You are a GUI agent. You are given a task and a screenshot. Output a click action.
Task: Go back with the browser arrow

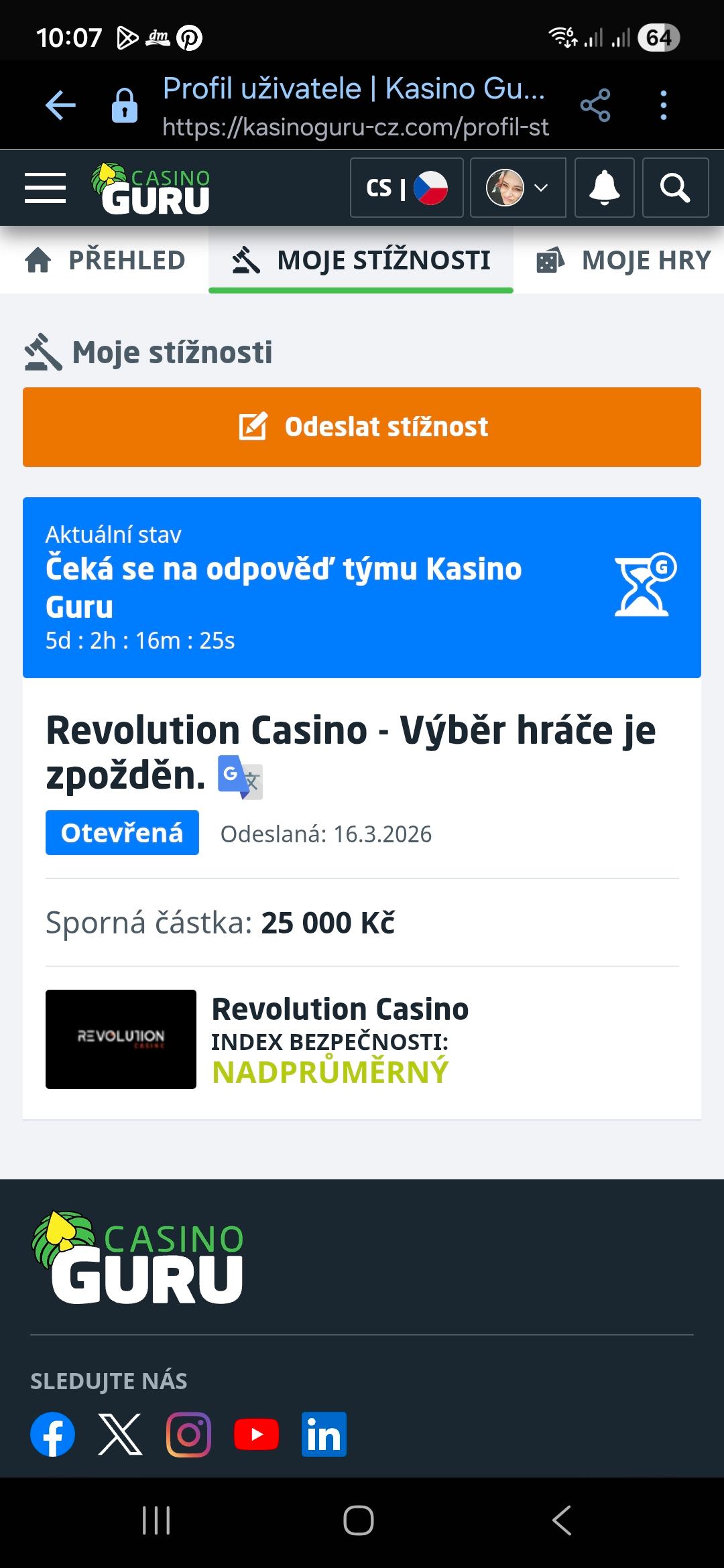point(60,106)
